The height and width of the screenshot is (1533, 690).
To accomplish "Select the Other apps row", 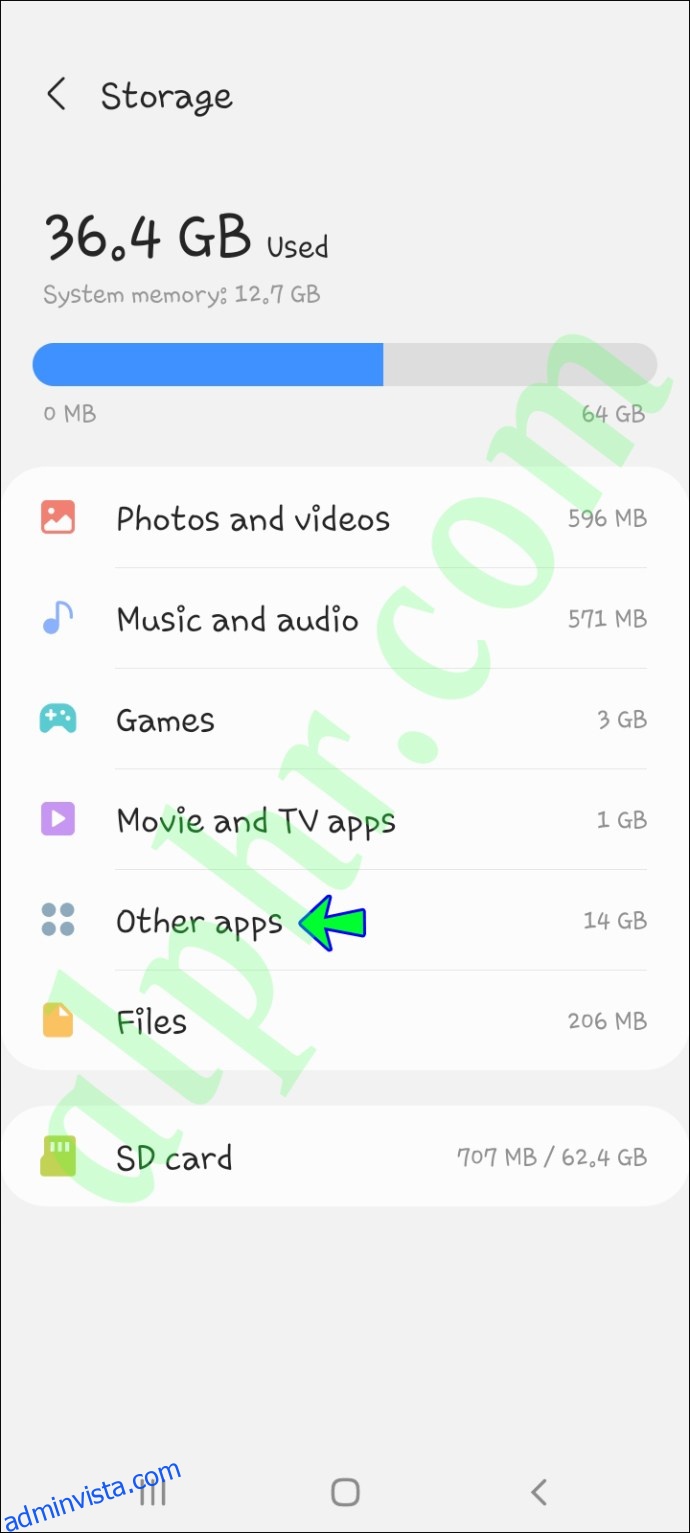I will (x=345, y=920).
